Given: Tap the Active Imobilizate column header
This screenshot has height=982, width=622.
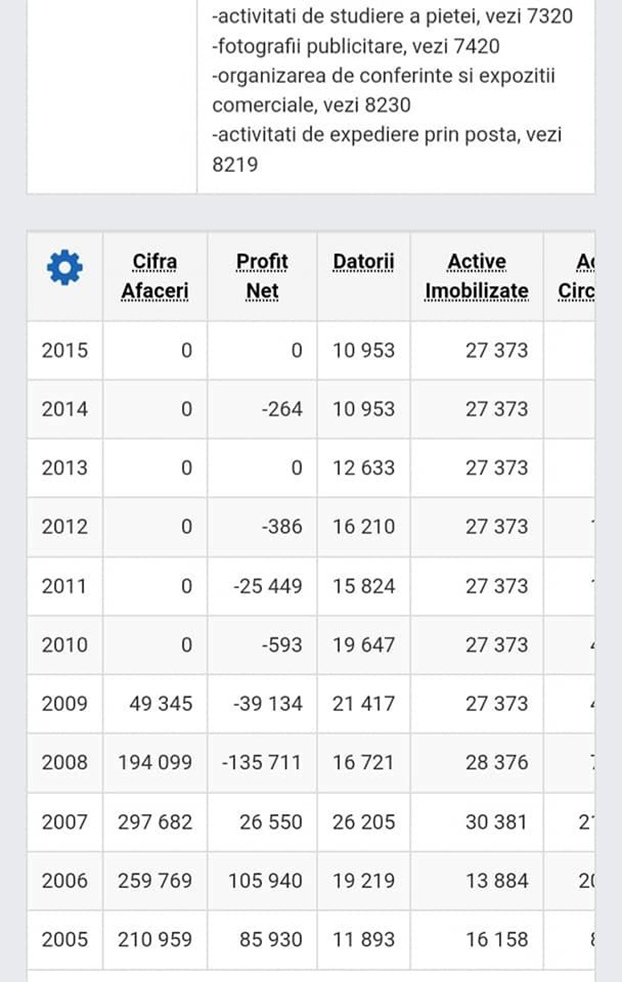Looking at the screenshot, I should pos(477,276).
